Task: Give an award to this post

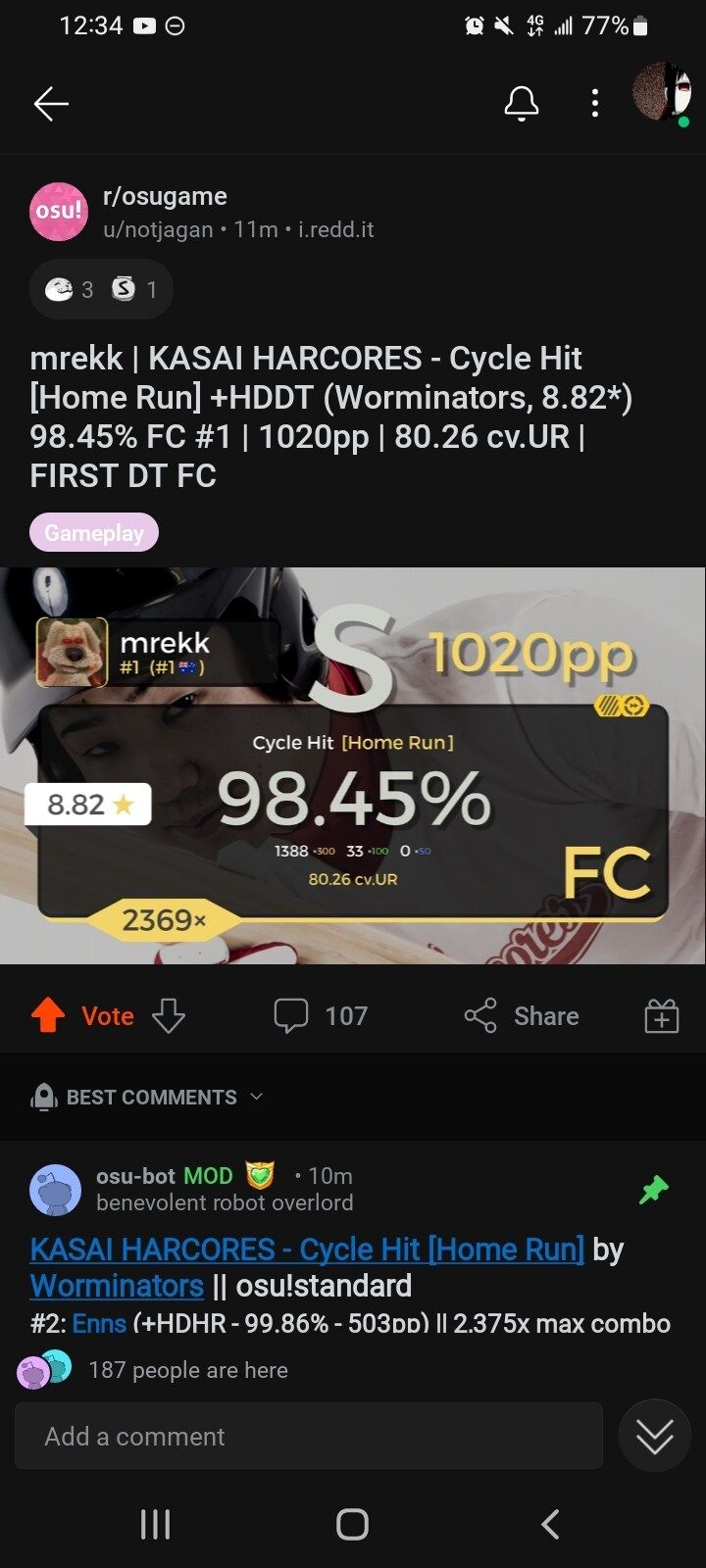Action: 661,1016
